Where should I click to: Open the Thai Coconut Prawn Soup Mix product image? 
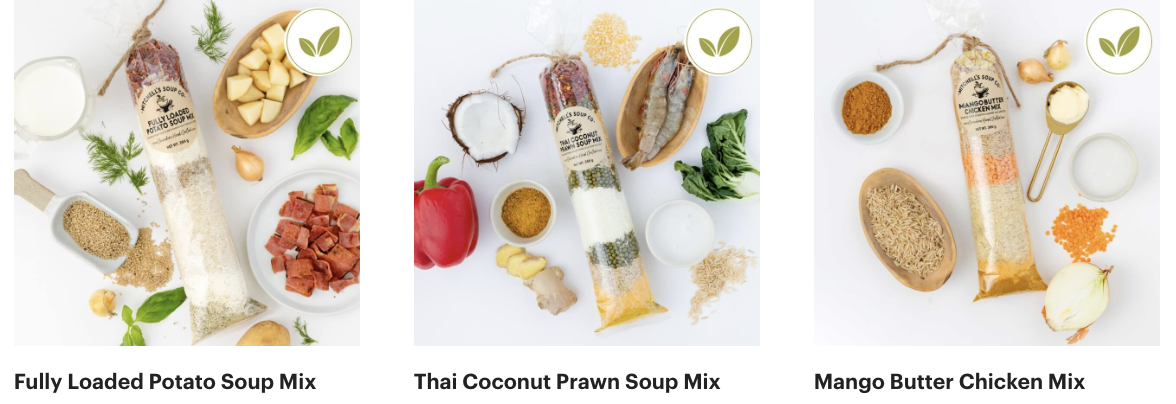coord(587,175)
